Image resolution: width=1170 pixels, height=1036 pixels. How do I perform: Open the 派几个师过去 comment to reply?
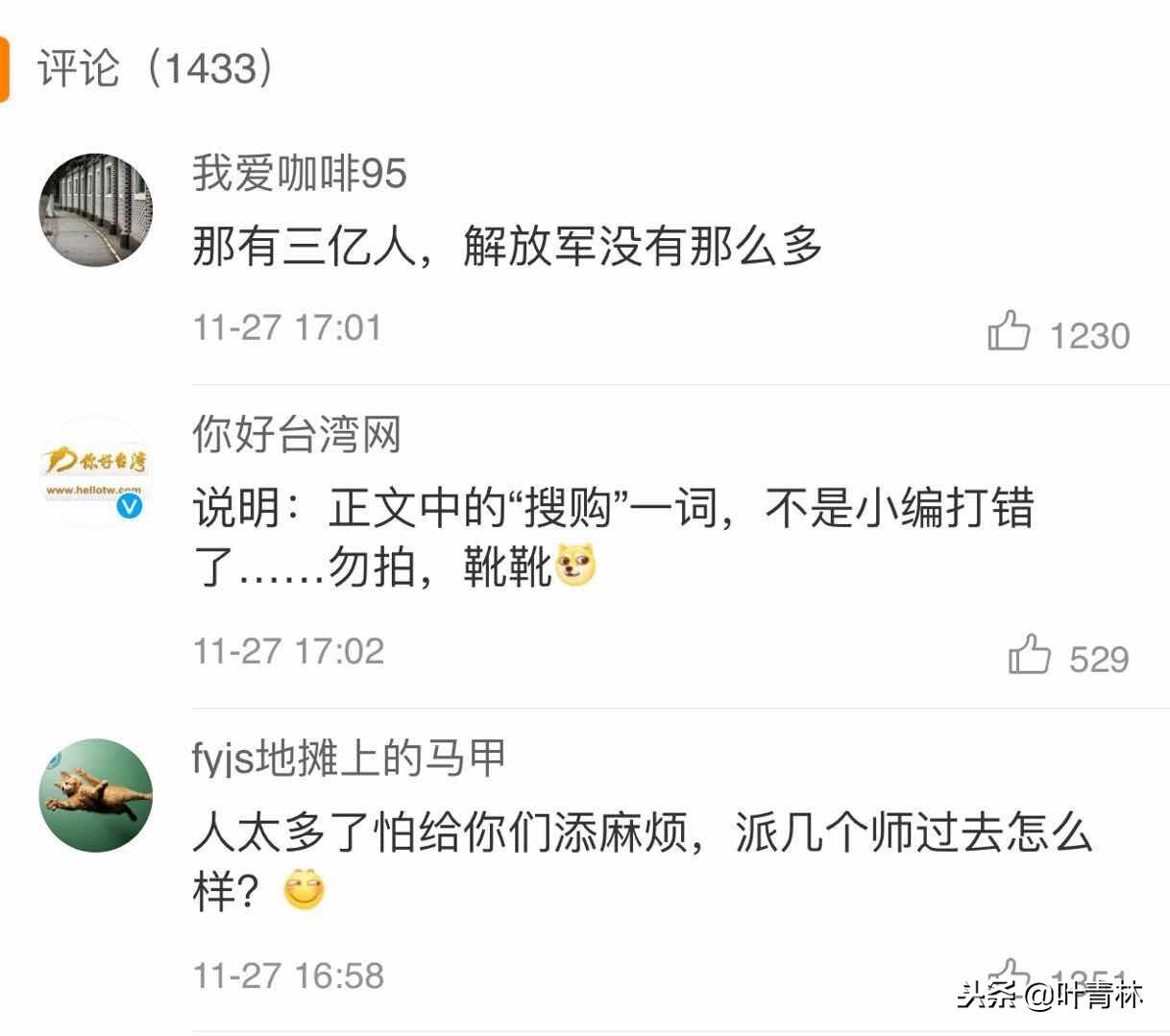[x=642, y=833]
